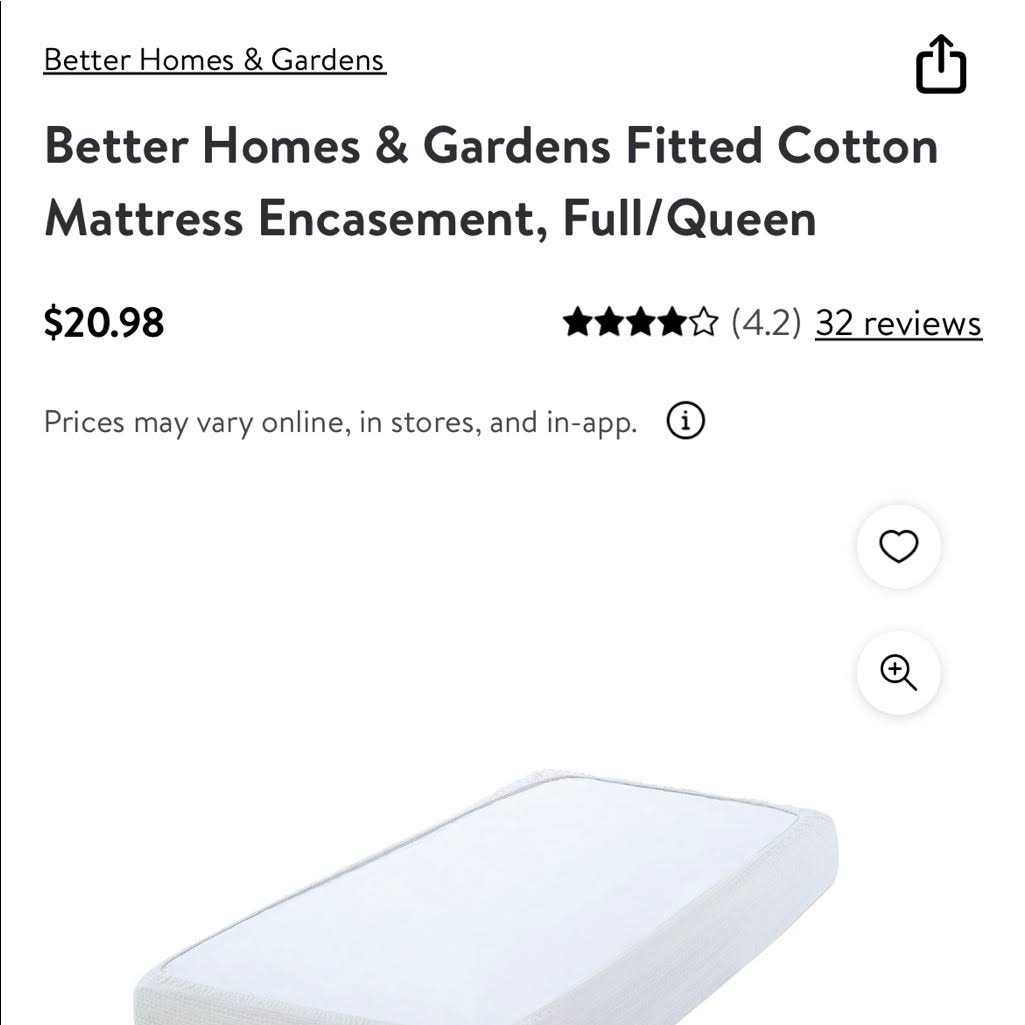Tap the price info icon
The width and height of the screenshot is (1025, 1025).
pyautogui.click(x=686, y=421)
